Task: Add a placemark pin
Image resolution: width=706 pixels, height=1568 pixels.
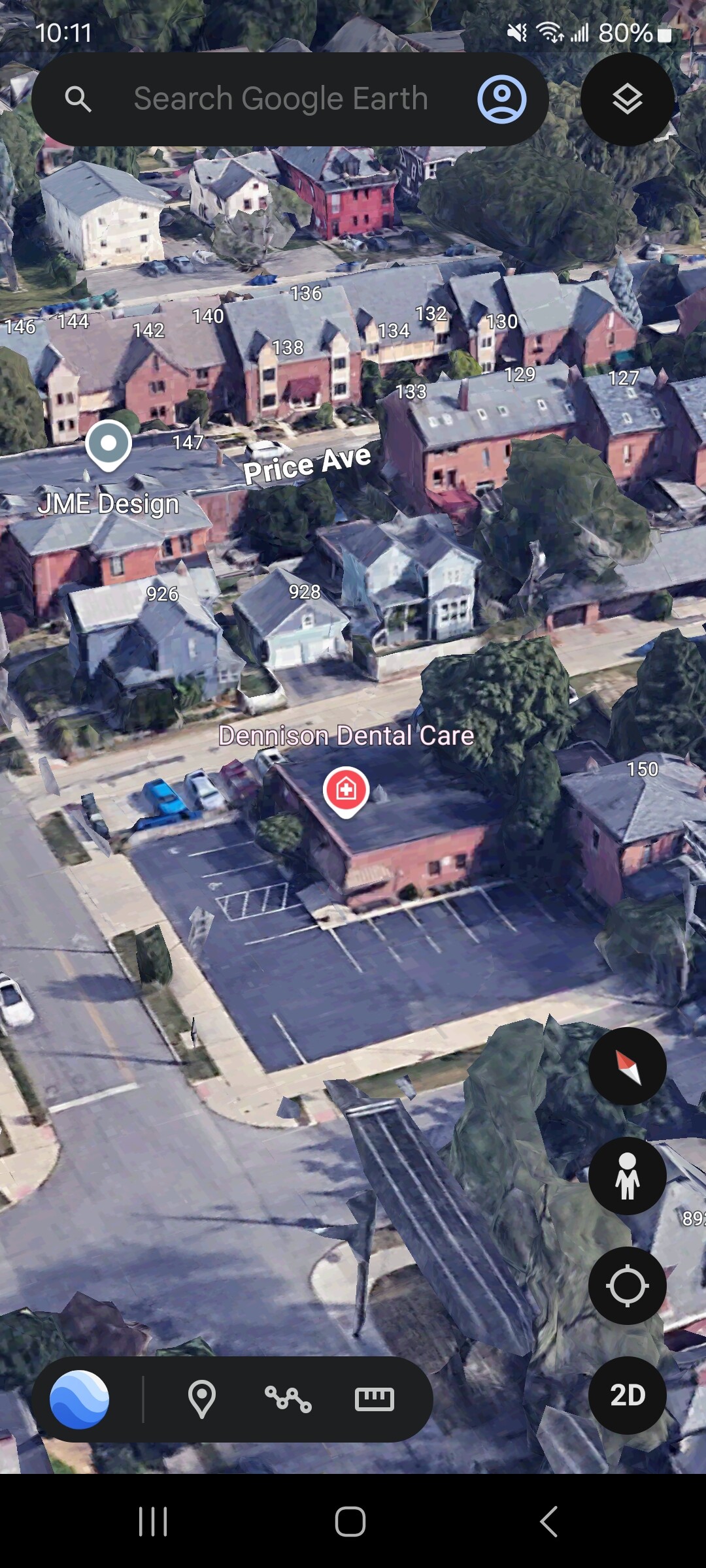Action: click(x=202, y=1399)
